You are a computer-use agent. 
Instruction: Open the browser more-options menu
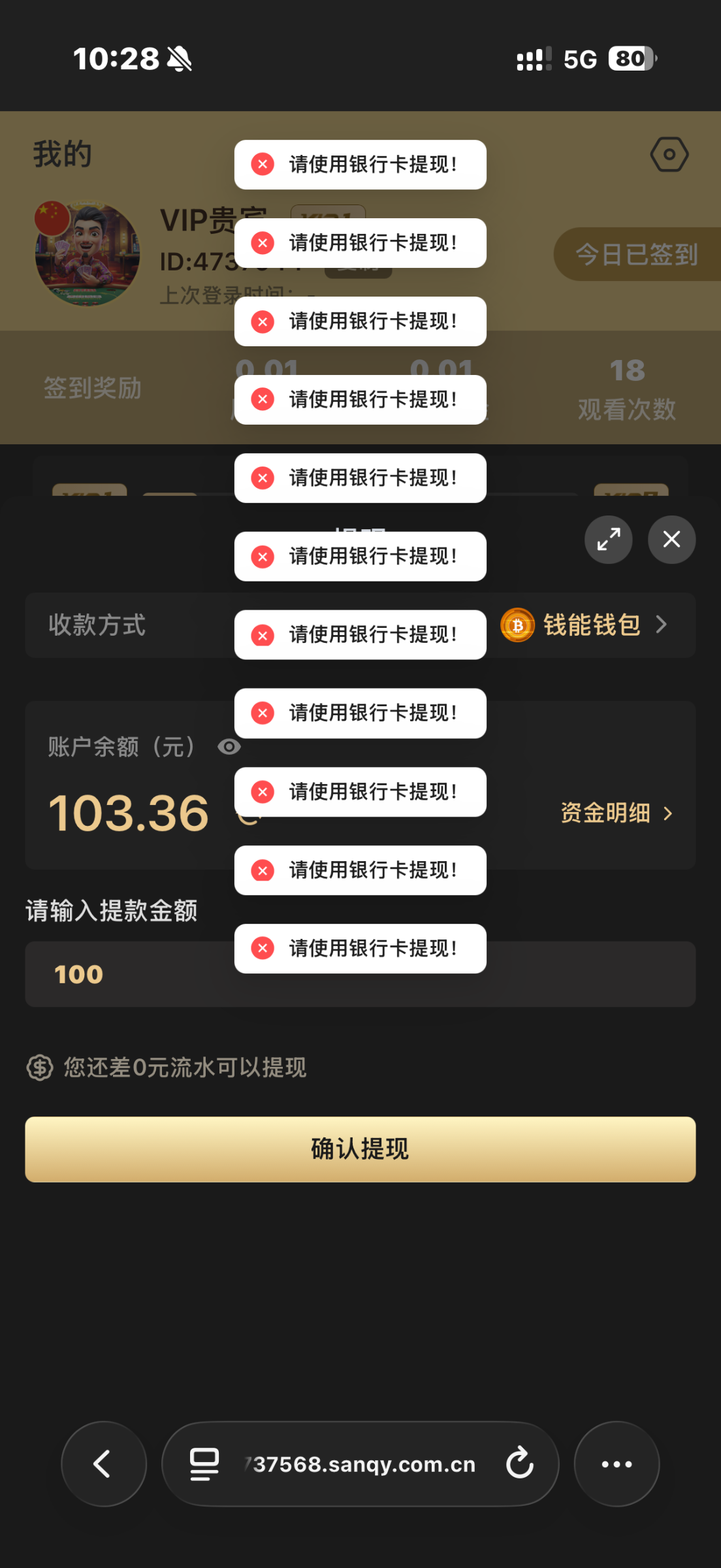[x=617, y=1463]
